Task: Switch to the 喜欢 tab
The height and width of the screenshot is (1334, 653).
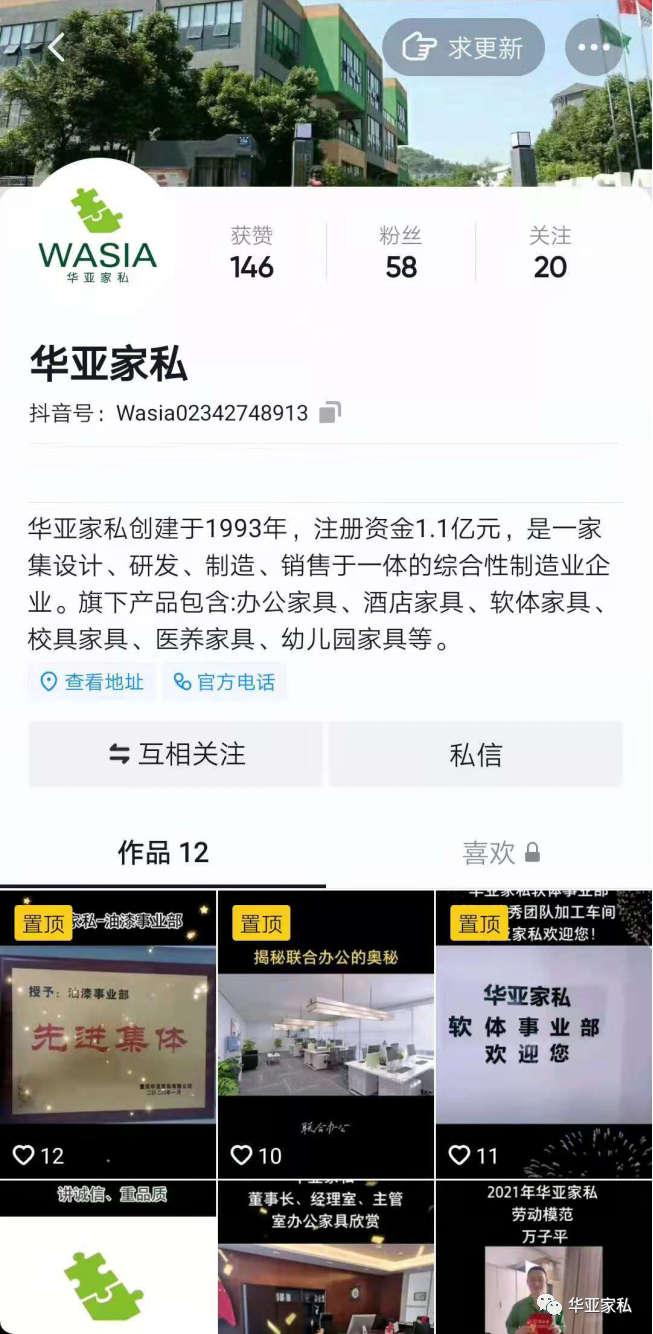Action: tap(500, 853)
